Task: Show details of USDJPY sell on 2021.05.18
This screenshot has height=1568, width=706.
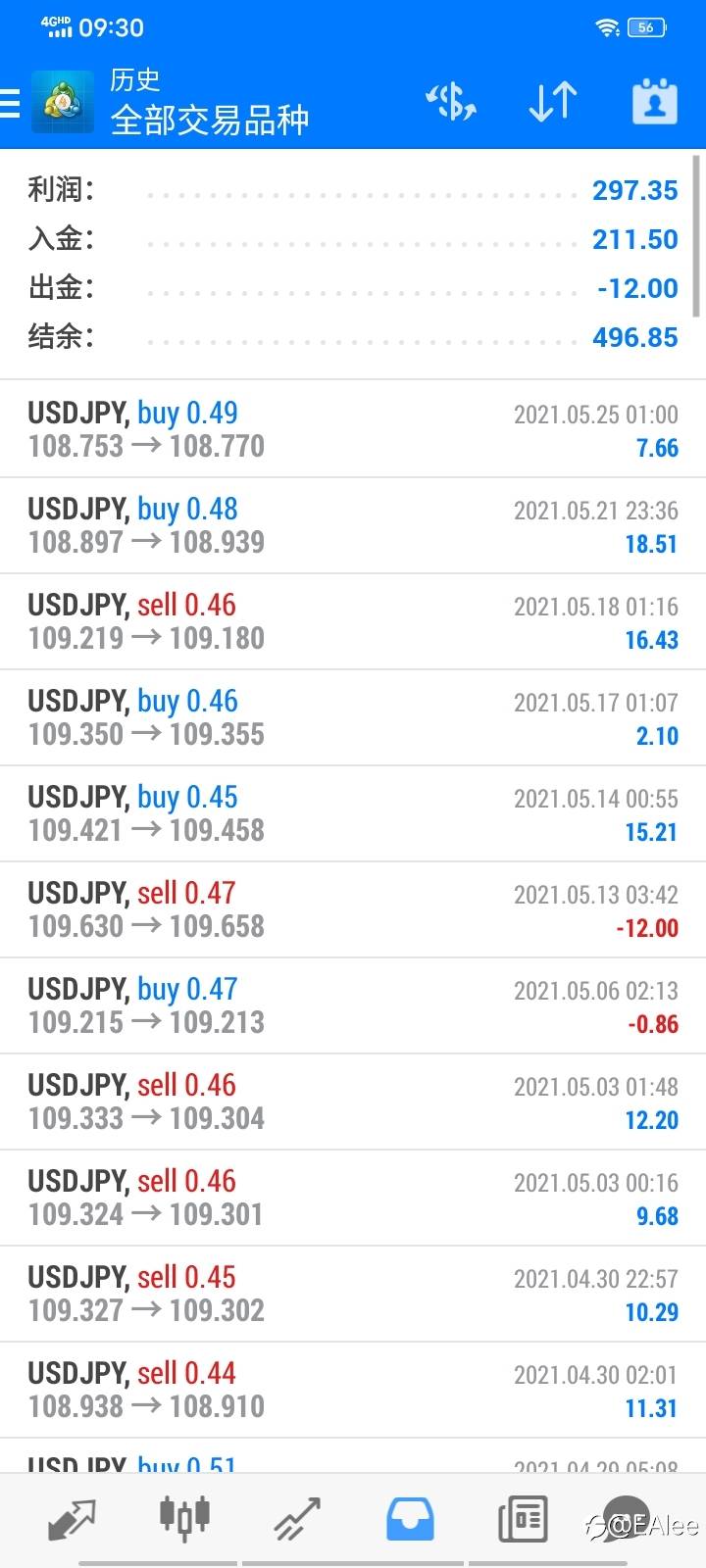Action: click(x=353, y=621)
